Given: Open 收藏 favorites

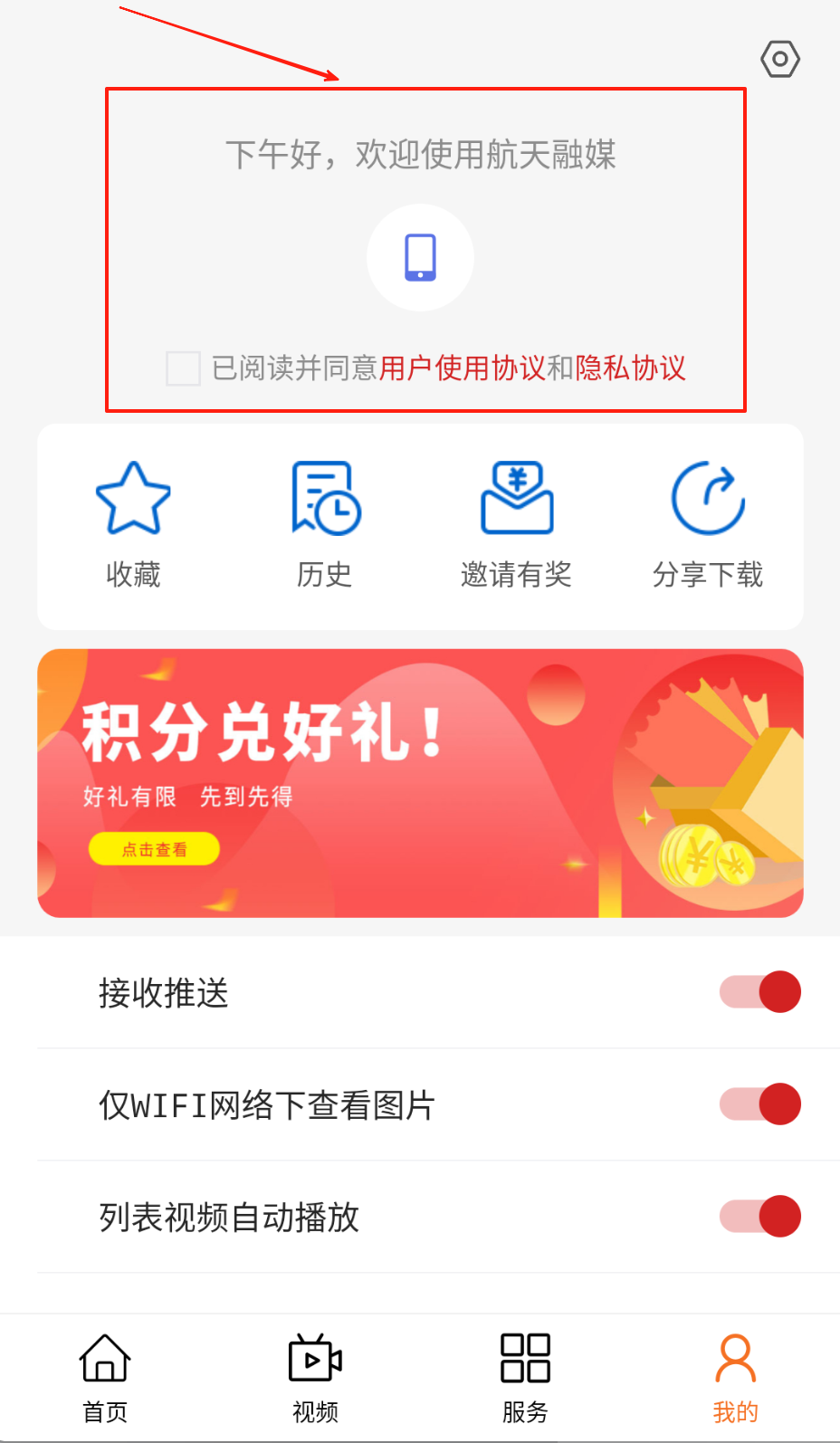Looking at the screenshot, I should (x=133, y=523).
